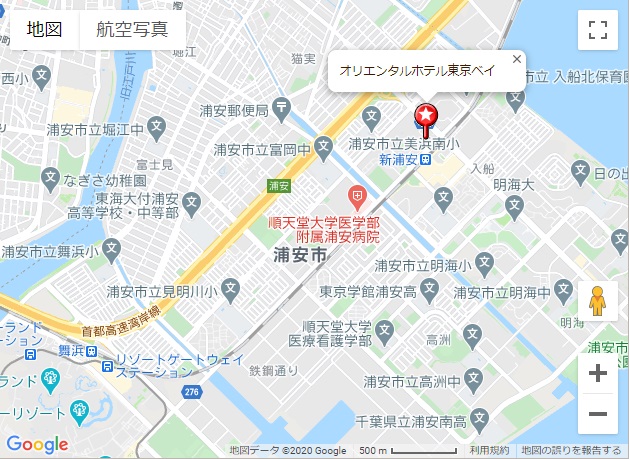Image resolution: width=629 pixels, height=459 pixels.
Task: Zoom in on the map
Action: pyautogui.click(x=598, y=374)
